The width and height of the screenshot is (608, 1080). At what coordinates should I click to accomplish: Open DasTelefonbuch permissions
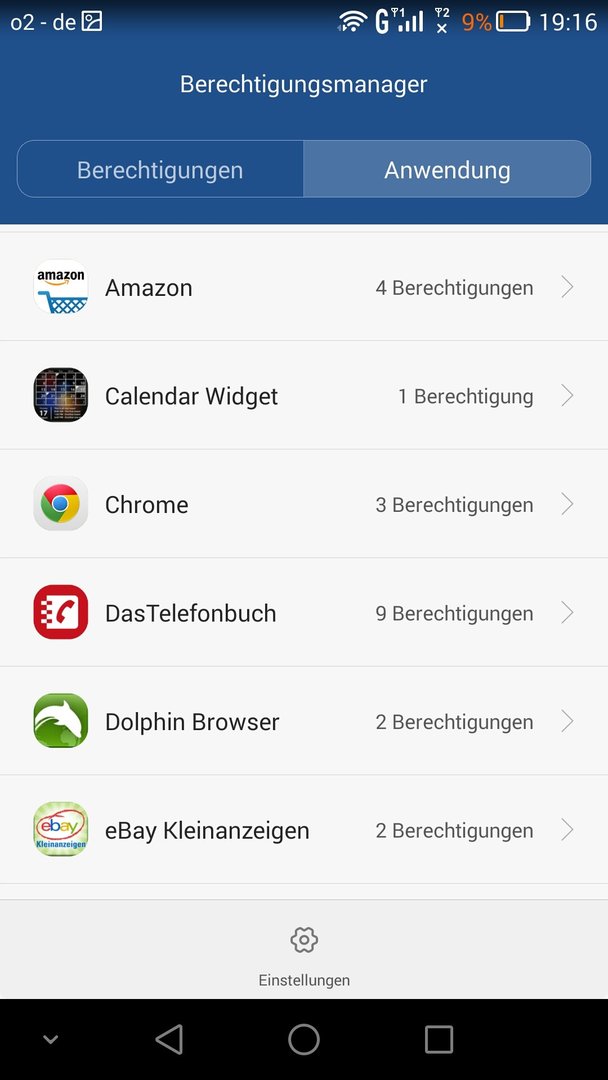coord(304,612)
